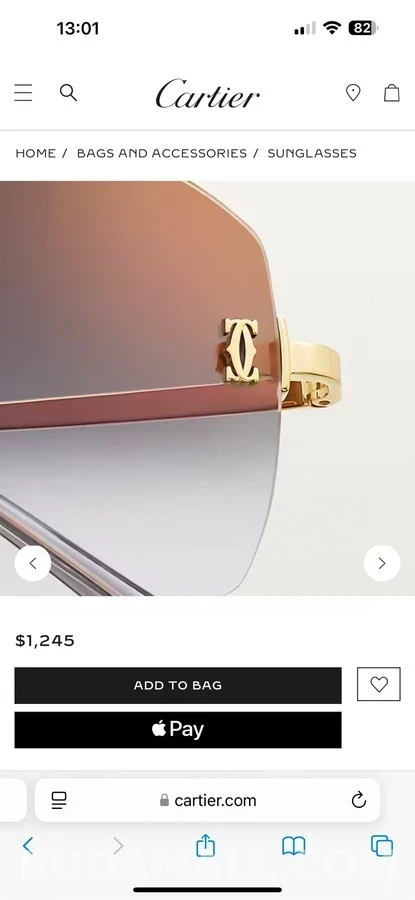Add sunglasses to wishlist heart

[379, 684]
